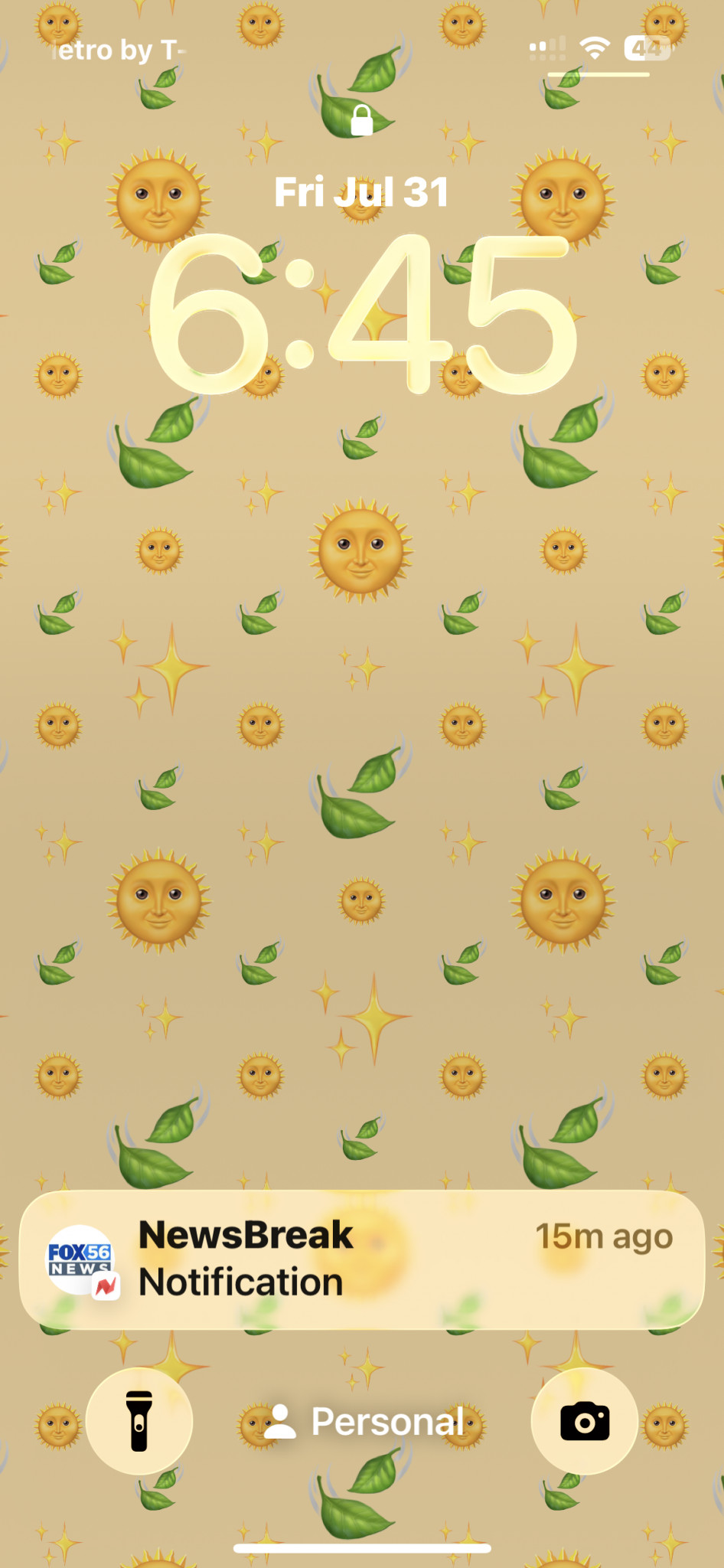Turn on the flashlight
724x1568 pixels.
point(139,1421)
